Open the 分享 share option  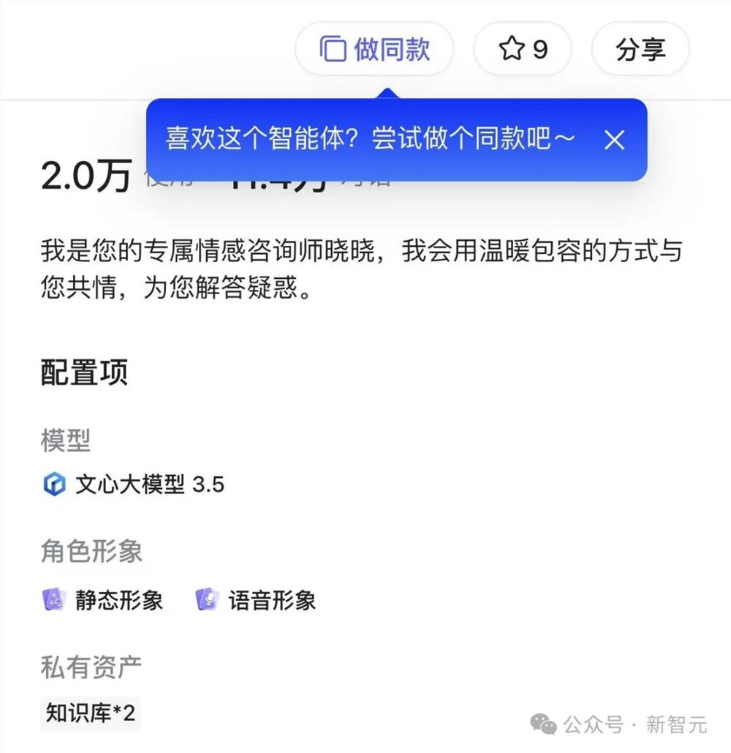coord(640,48)
